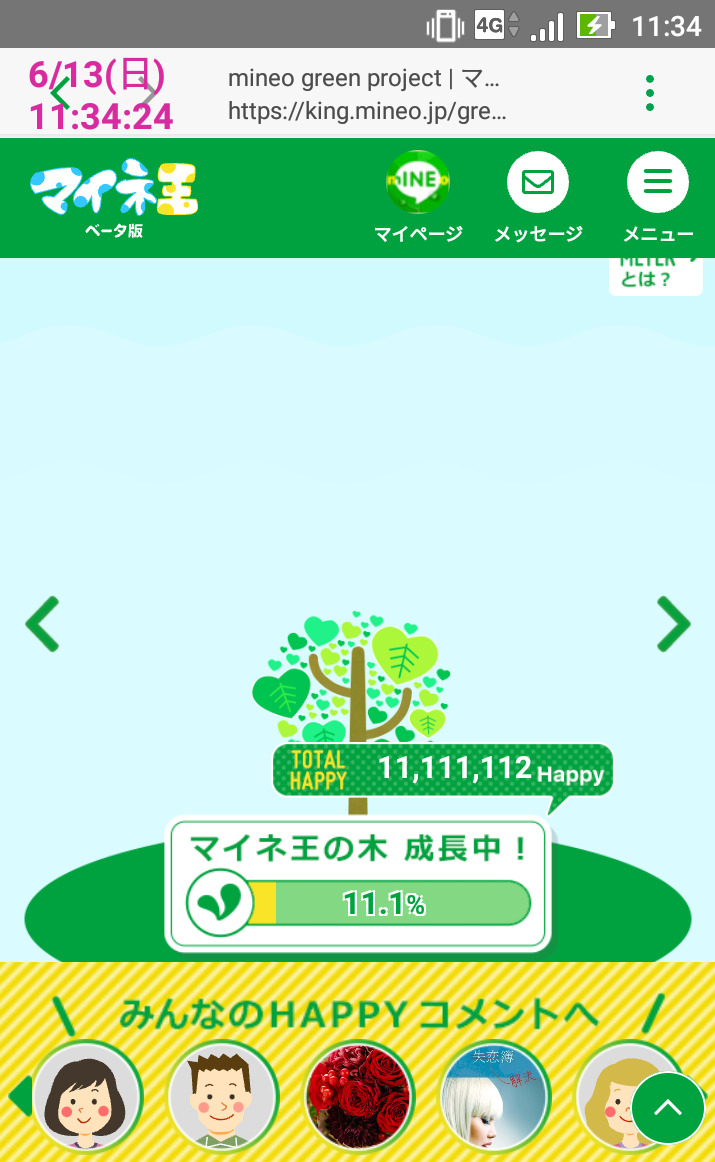Tap the red roses avatar
Viewport: 715px width, 1162px height.
(358, 1096)
